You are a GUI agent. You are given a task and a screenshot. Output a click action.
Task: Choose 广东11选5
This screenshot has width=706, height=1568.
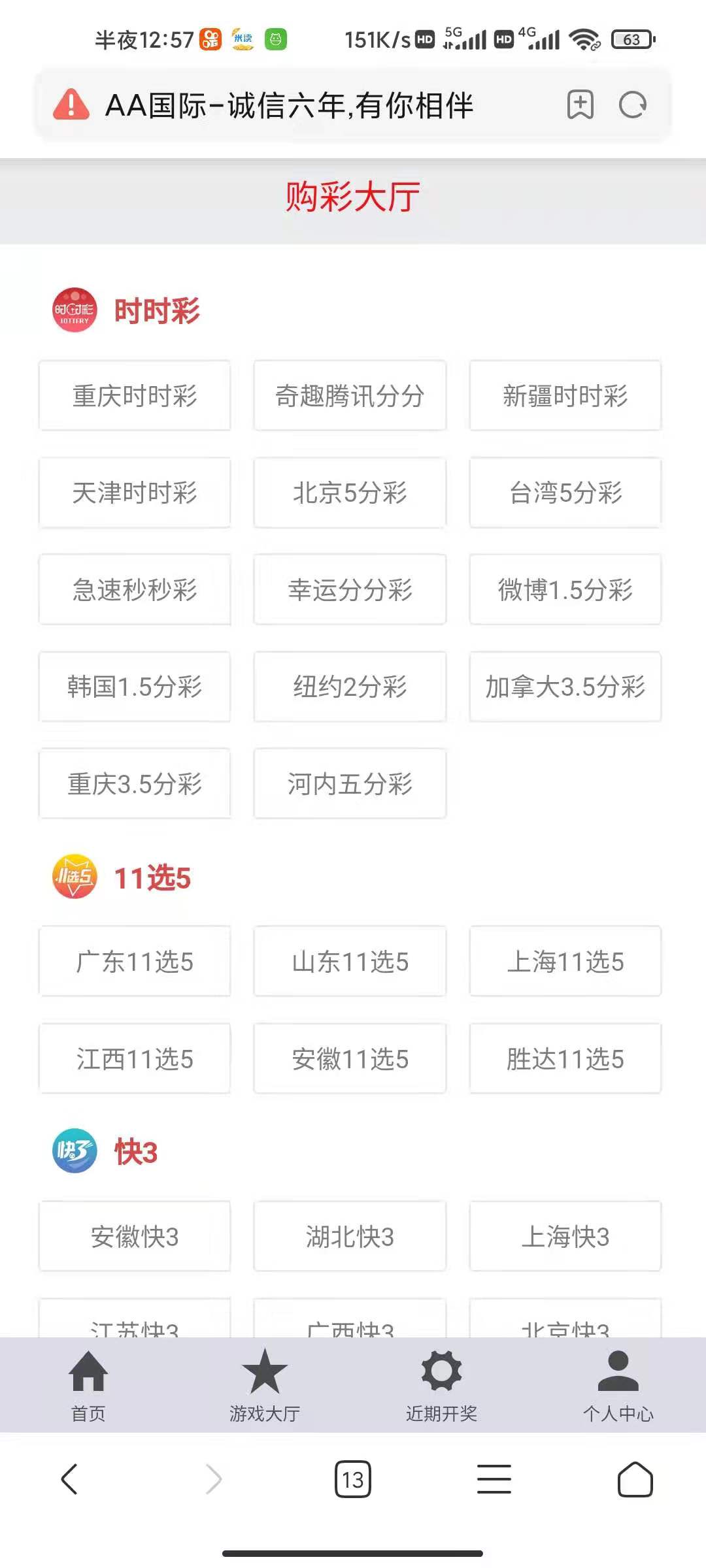(135, 961)
